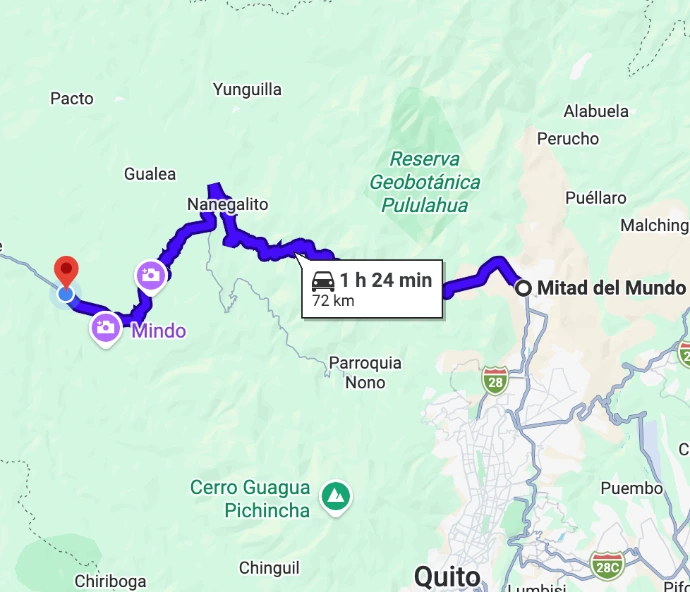Select Reserva Geobotánica Pululahua on the map

click(424, 183)
